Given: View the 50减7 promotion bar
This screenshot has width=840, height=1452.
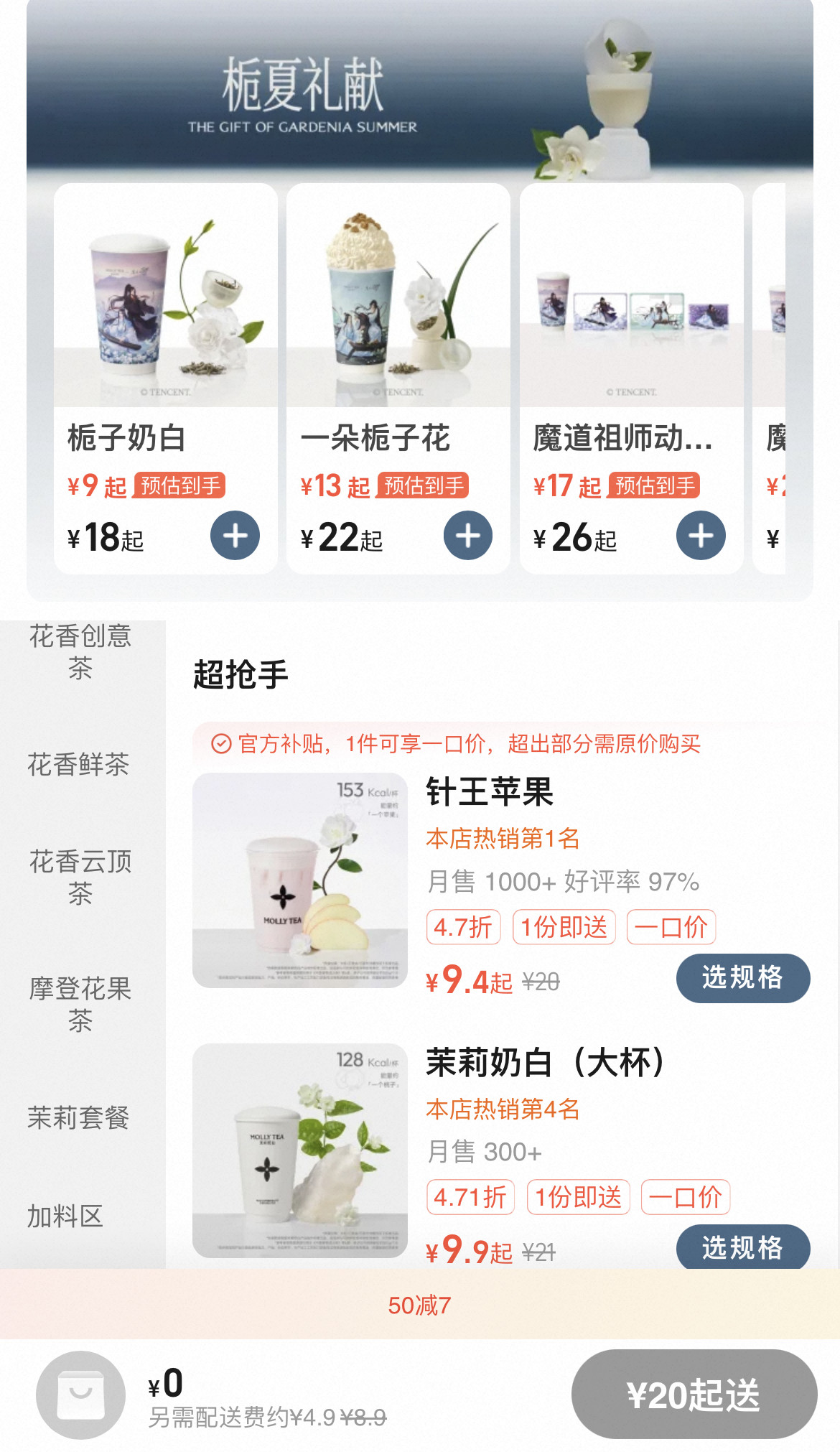Looking at the screenshot, I should pos(419,1305).
